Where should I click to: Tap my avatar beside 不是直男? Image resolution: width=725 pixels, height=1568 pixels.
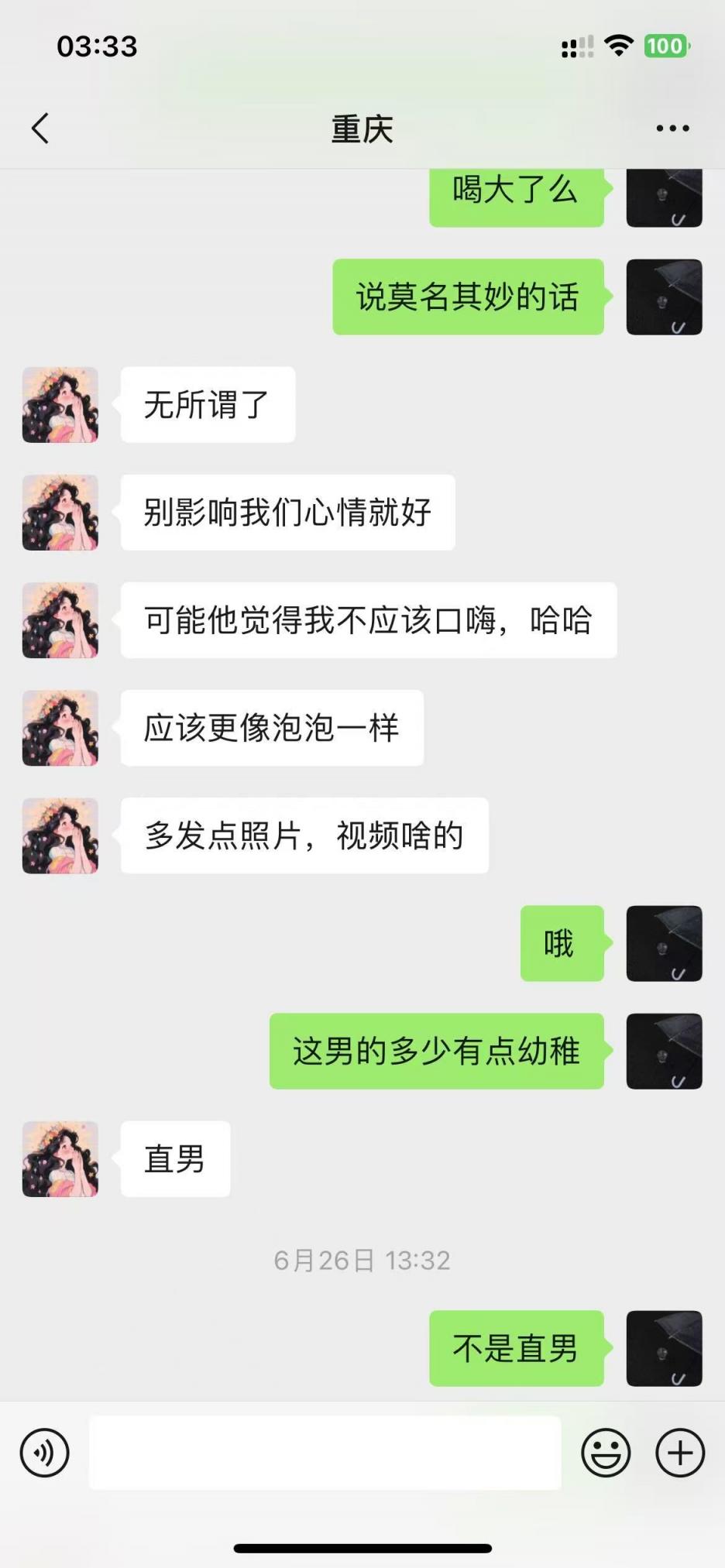pos(664,1348)
